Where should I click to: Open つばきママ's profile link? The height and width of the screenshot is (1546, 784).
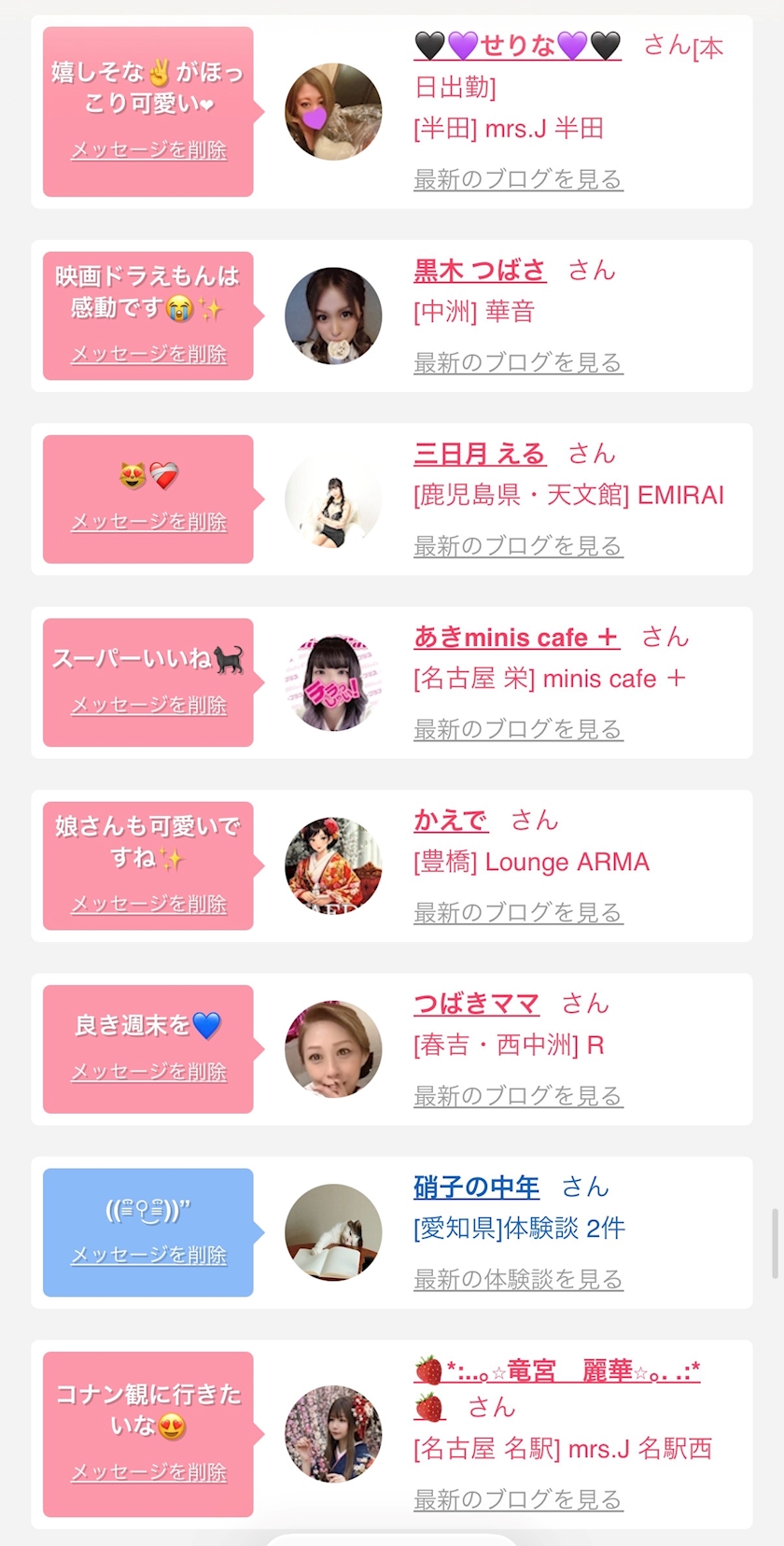click(476, 1004)
